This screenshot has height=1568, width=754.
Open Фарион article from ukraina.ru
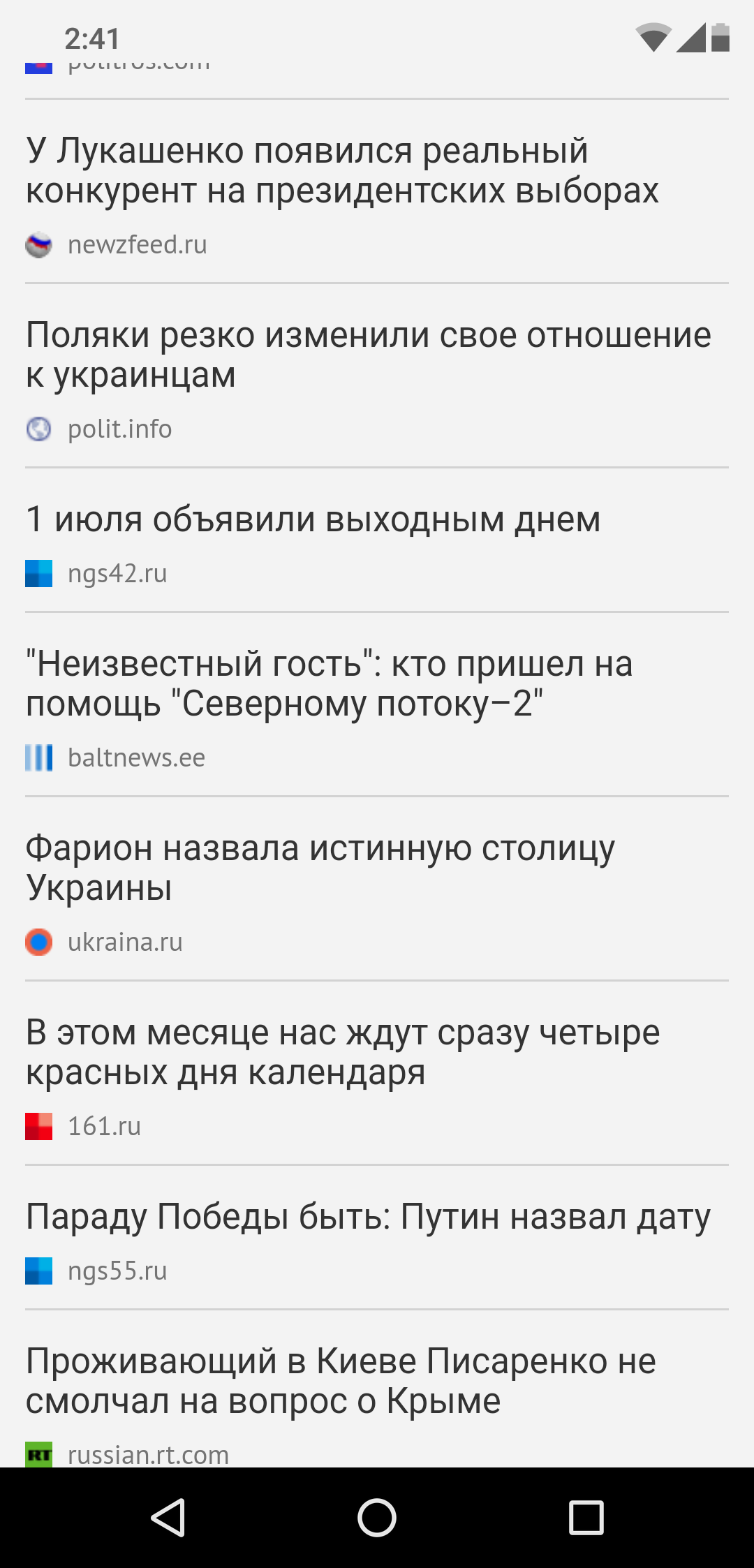(320, 868)
